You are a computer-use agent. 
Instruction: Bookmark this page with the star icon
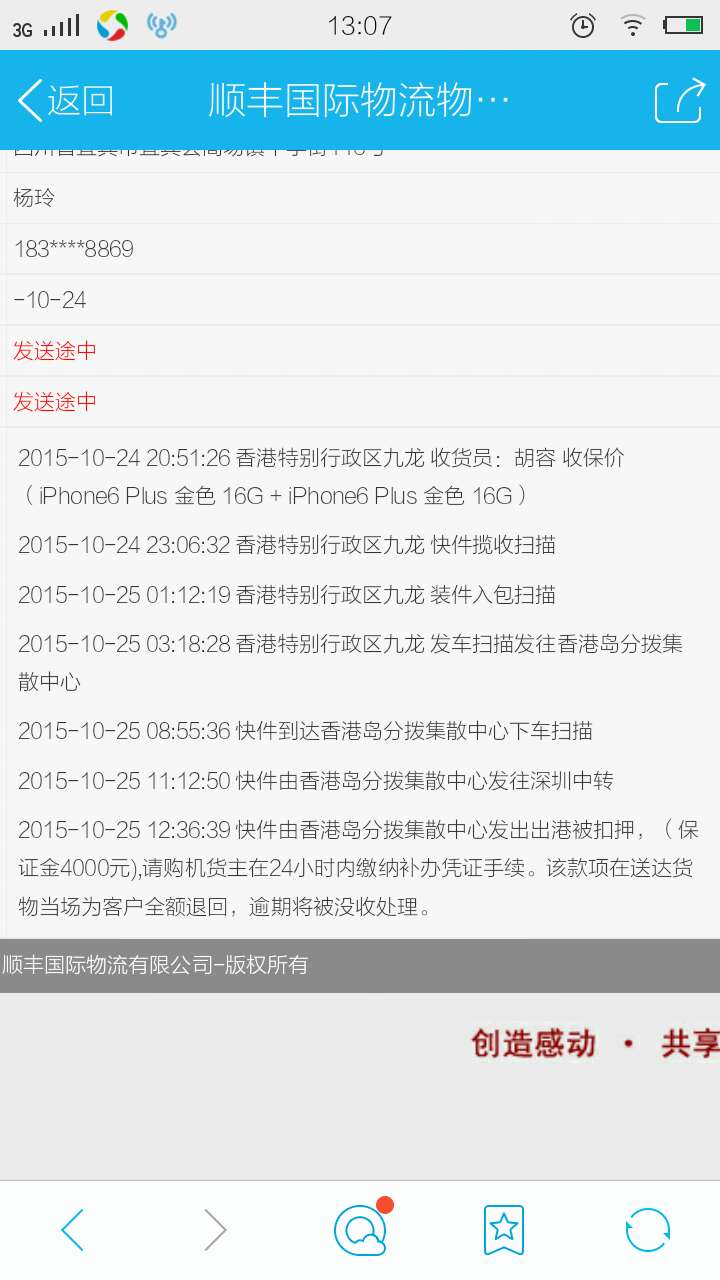[x=503, y=1230]
